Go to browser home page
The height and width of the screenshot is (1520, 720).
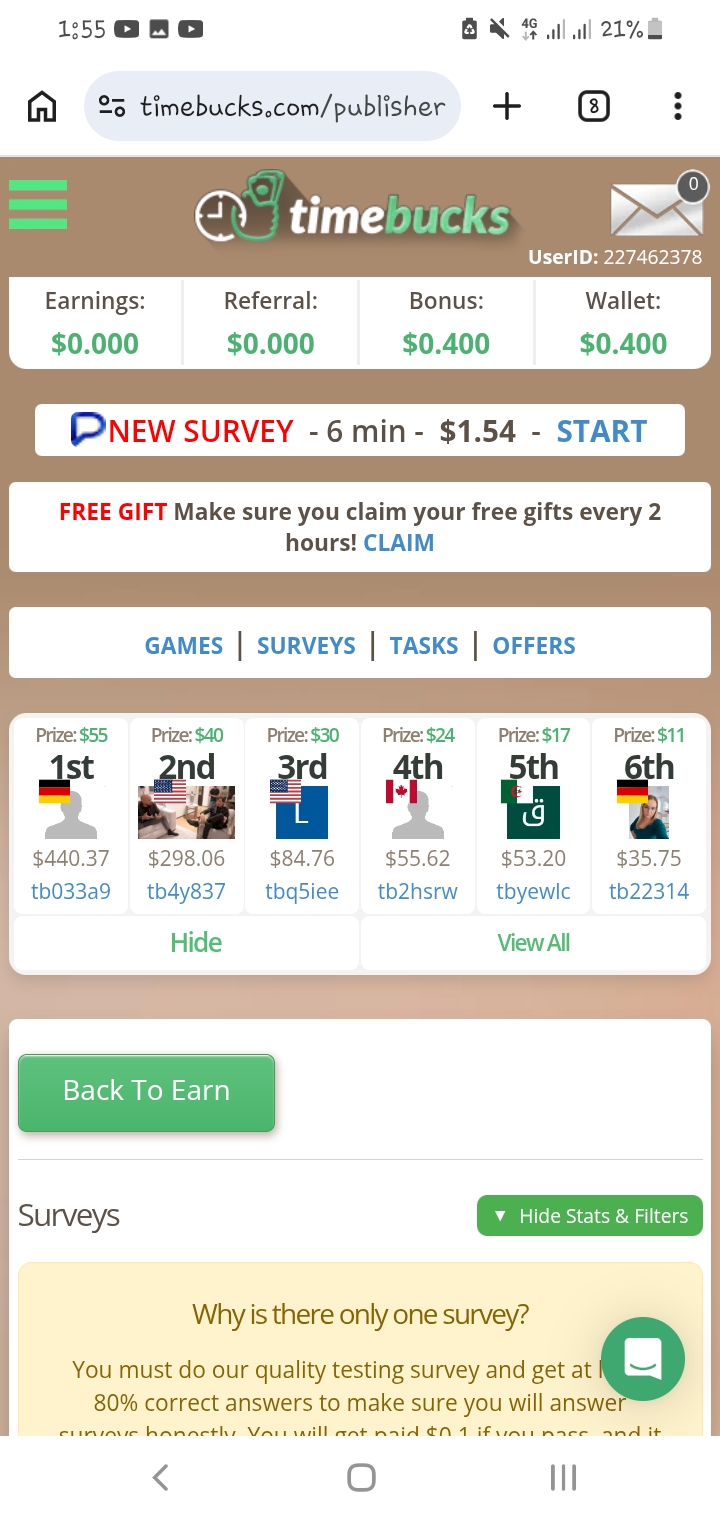point(42,106)
